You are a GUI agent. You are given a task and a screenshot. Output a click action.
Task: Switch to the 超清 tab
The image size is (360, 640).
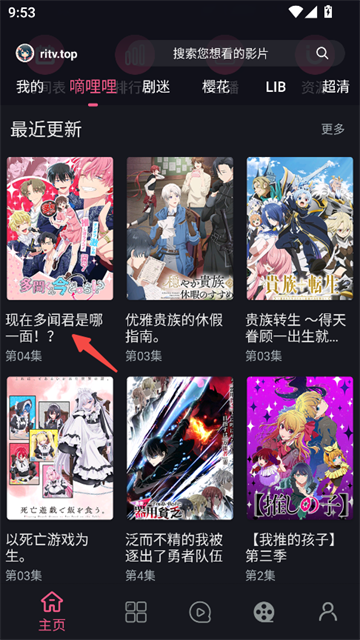point(336,87)
